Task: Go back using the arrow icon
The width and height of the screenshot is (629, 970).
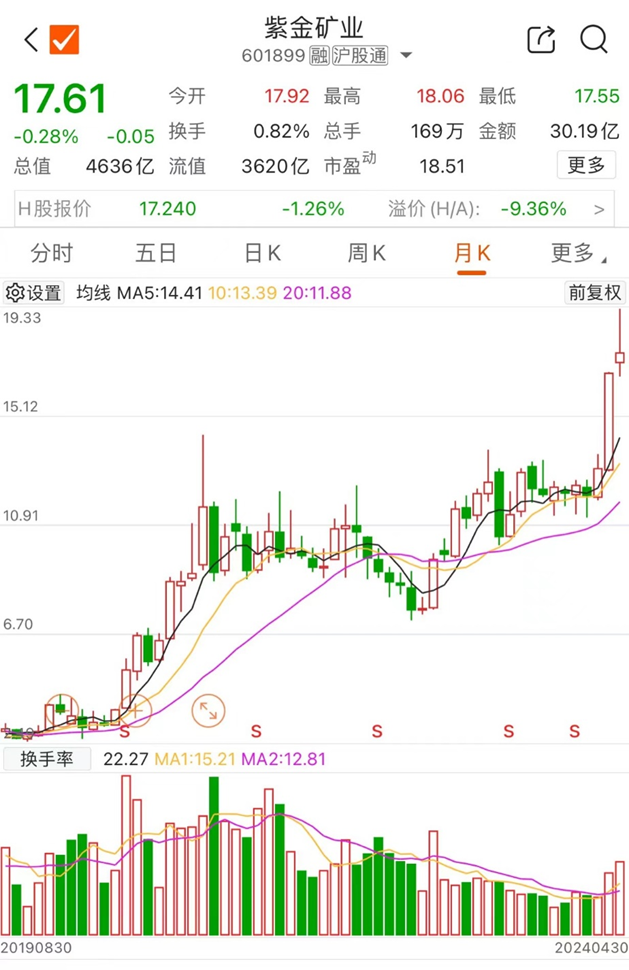Action: coord(31,40)
